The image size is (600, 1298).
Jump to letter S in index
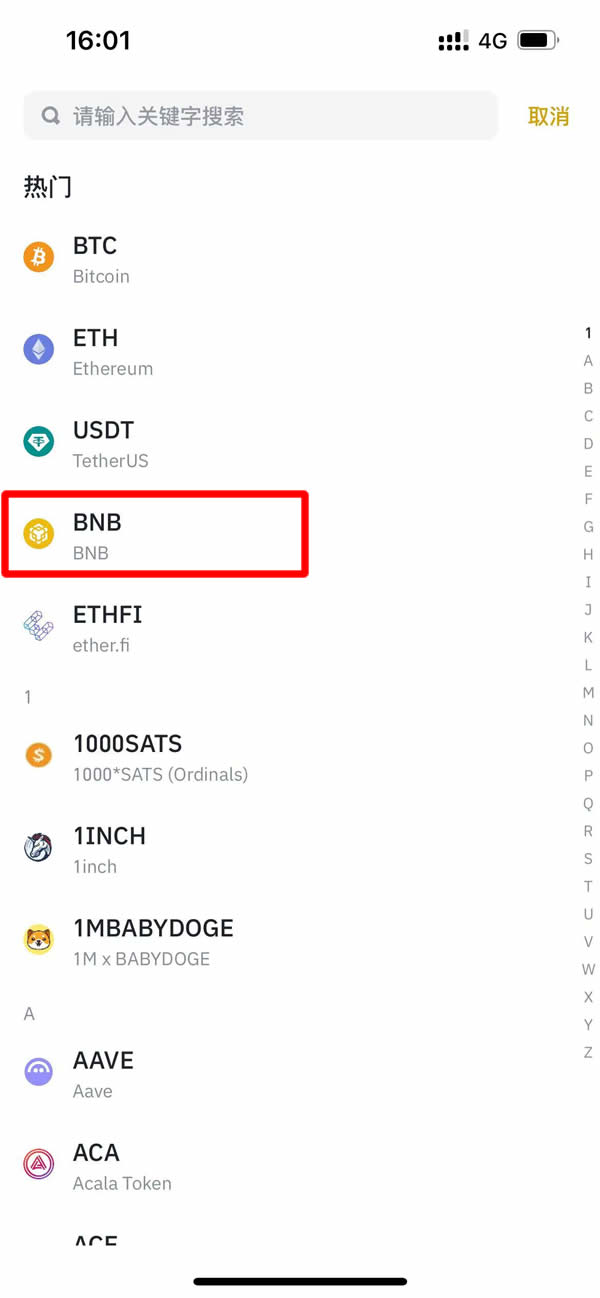coord(588,858)
